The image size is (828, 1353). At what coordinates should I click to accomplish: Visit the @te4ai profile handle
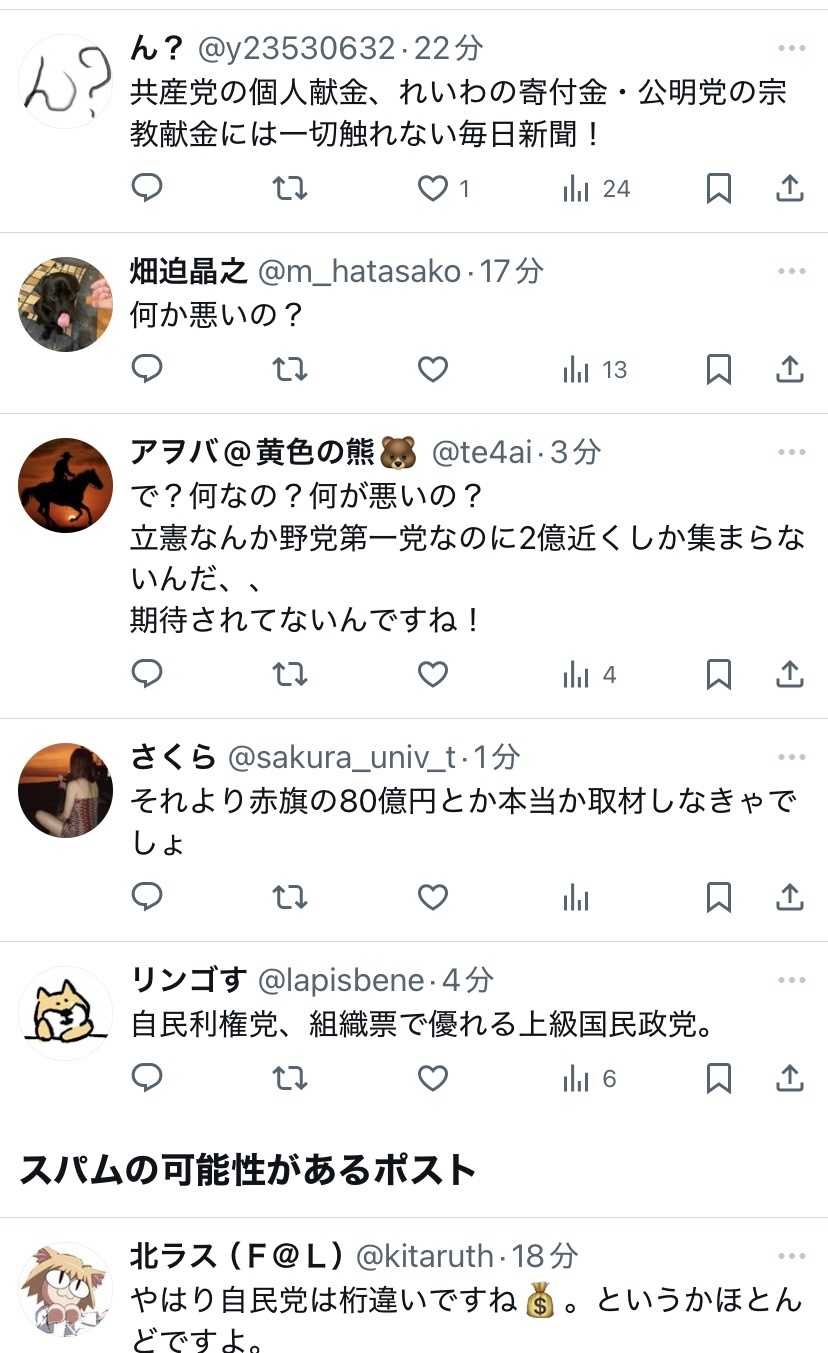pyautogui.click(x=482, y=453)
